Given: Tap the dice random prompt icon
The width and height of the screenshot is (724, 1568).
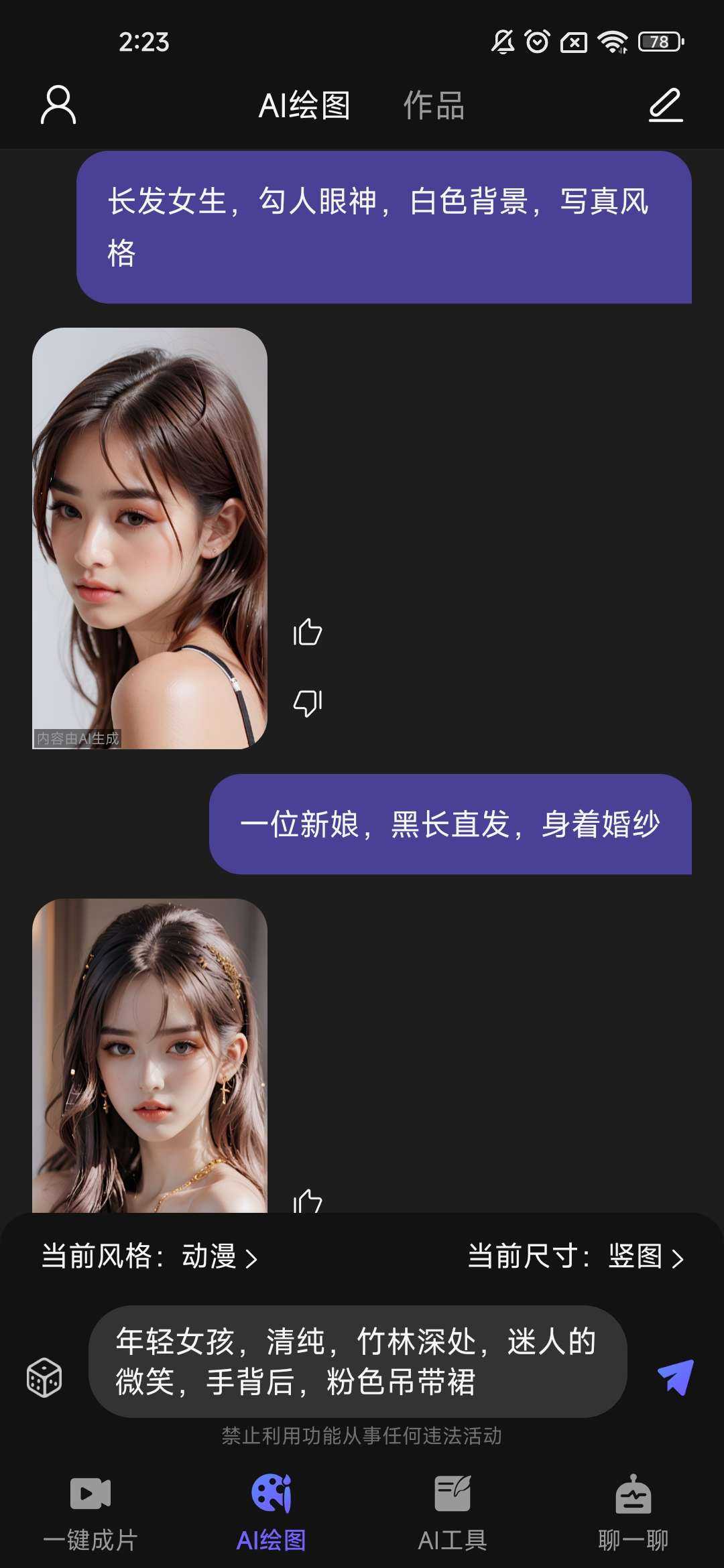Looking at the screenshot, I should pos(44,1378).
